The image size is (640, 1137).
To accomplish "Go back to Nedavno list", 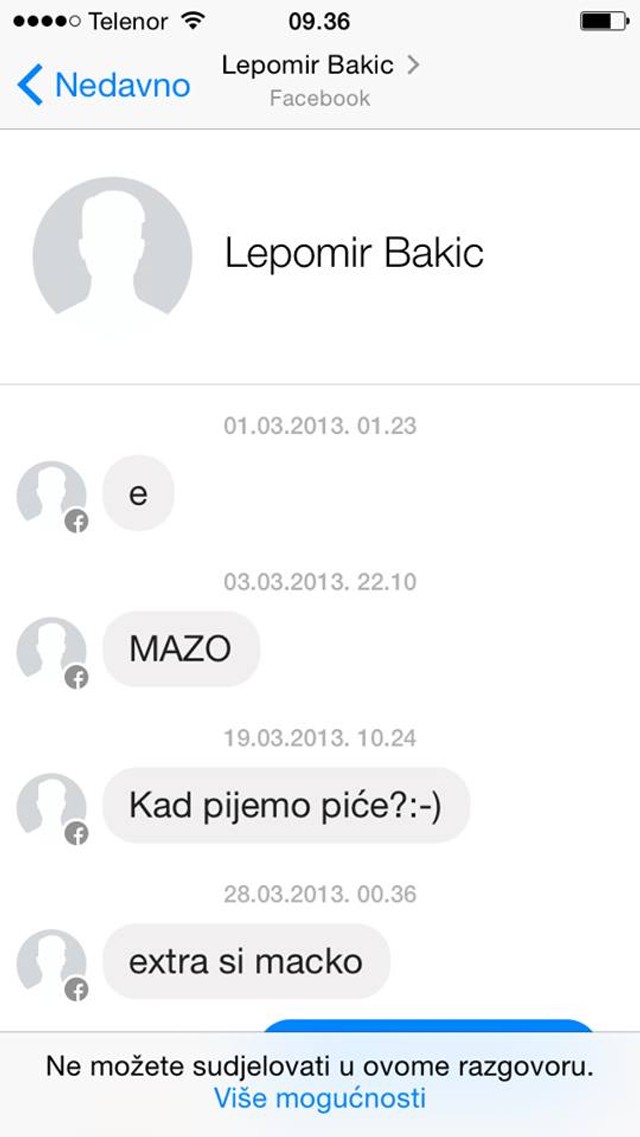I will (103, 84).
